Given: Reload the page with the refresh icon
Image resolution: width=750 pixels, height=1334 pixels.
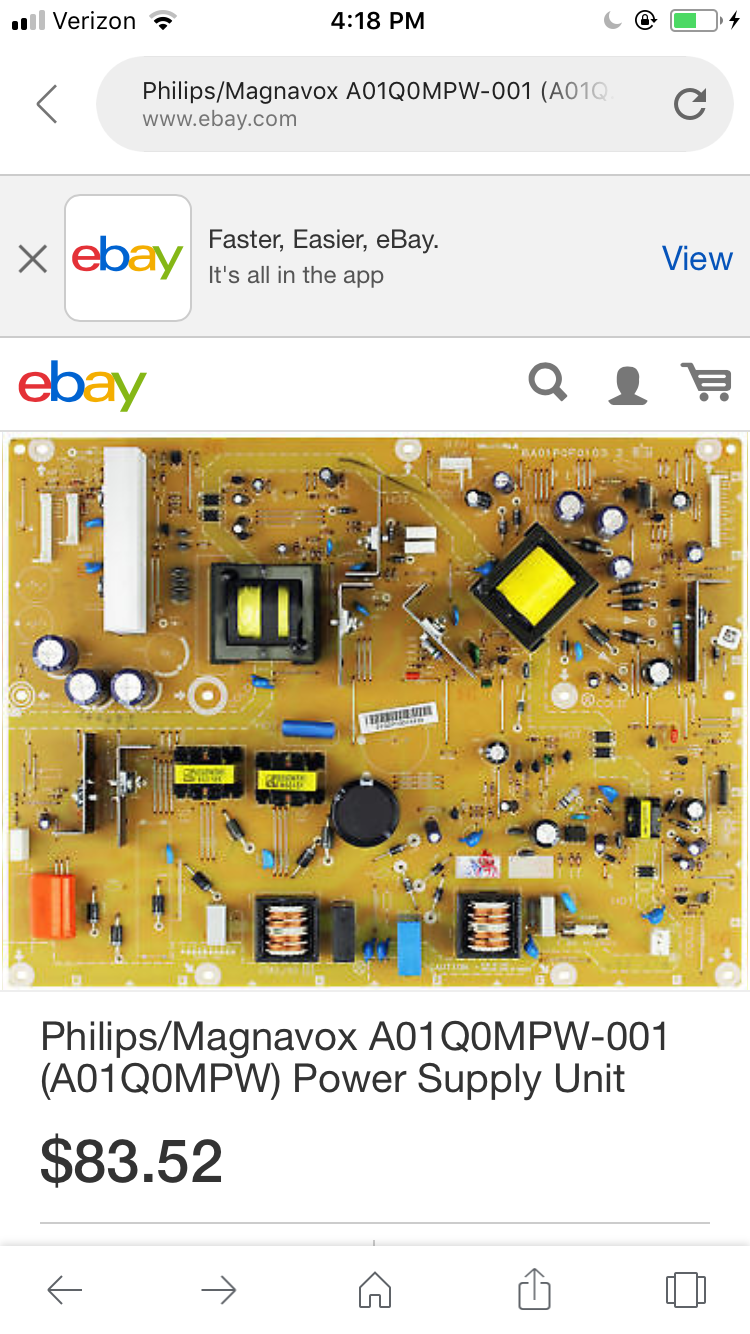Looking at the screenshot, I should tap(690, 104).
